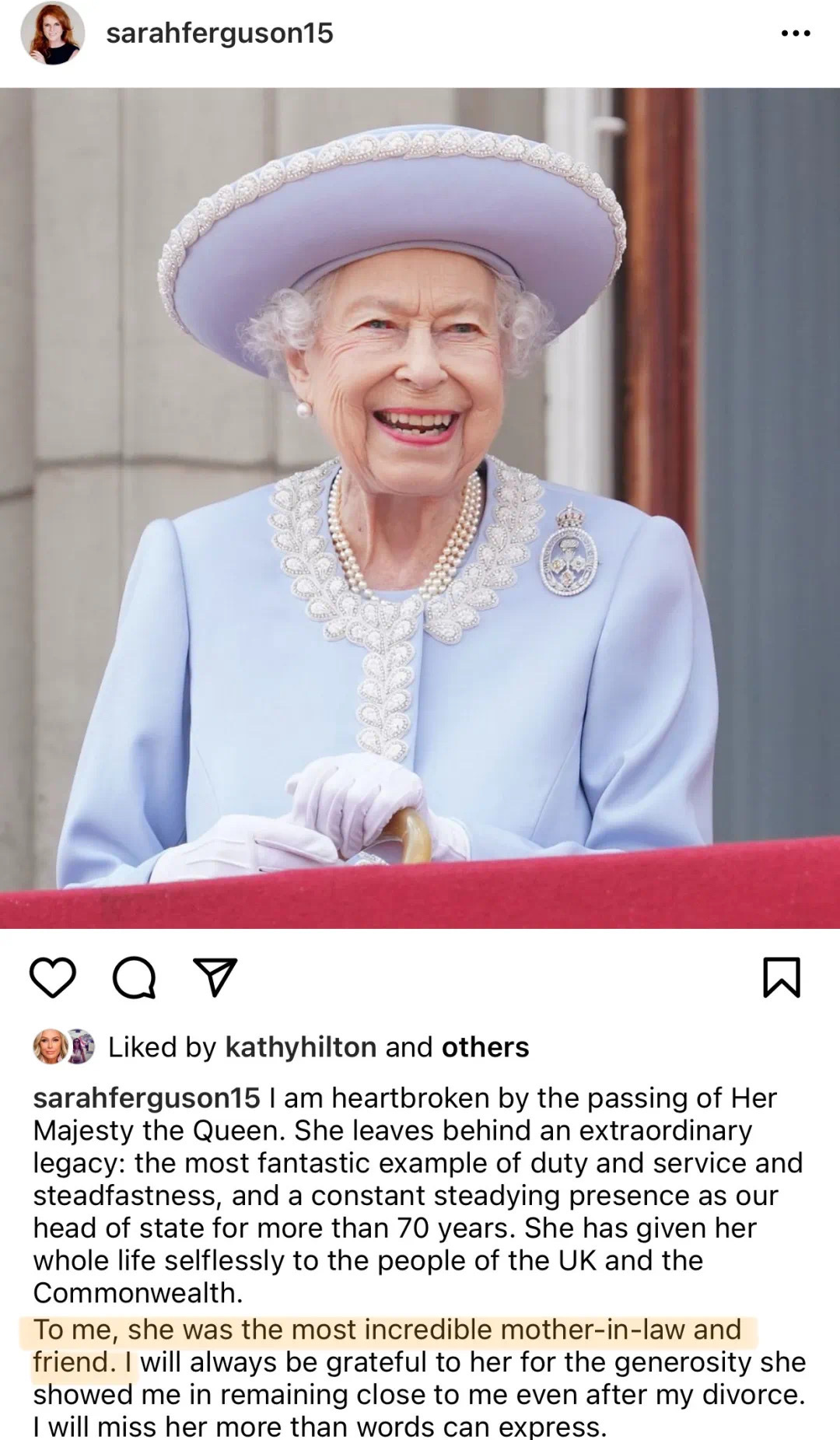Tap sarahferguson15 username in the caption
Viewport: 840px width, 1440px height.
pos(146,1098)
